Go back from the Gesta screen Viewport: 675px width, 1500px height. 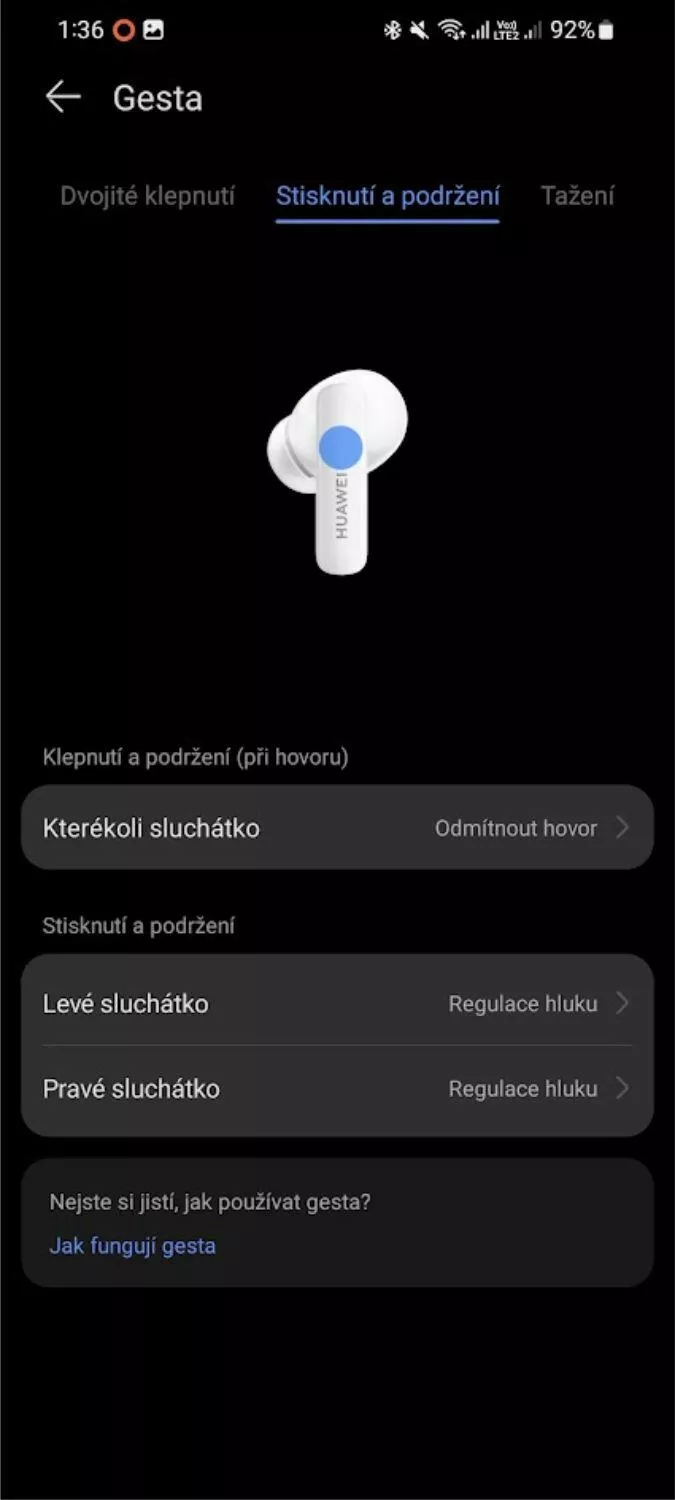pyautogui.click(x=63, y=97)
